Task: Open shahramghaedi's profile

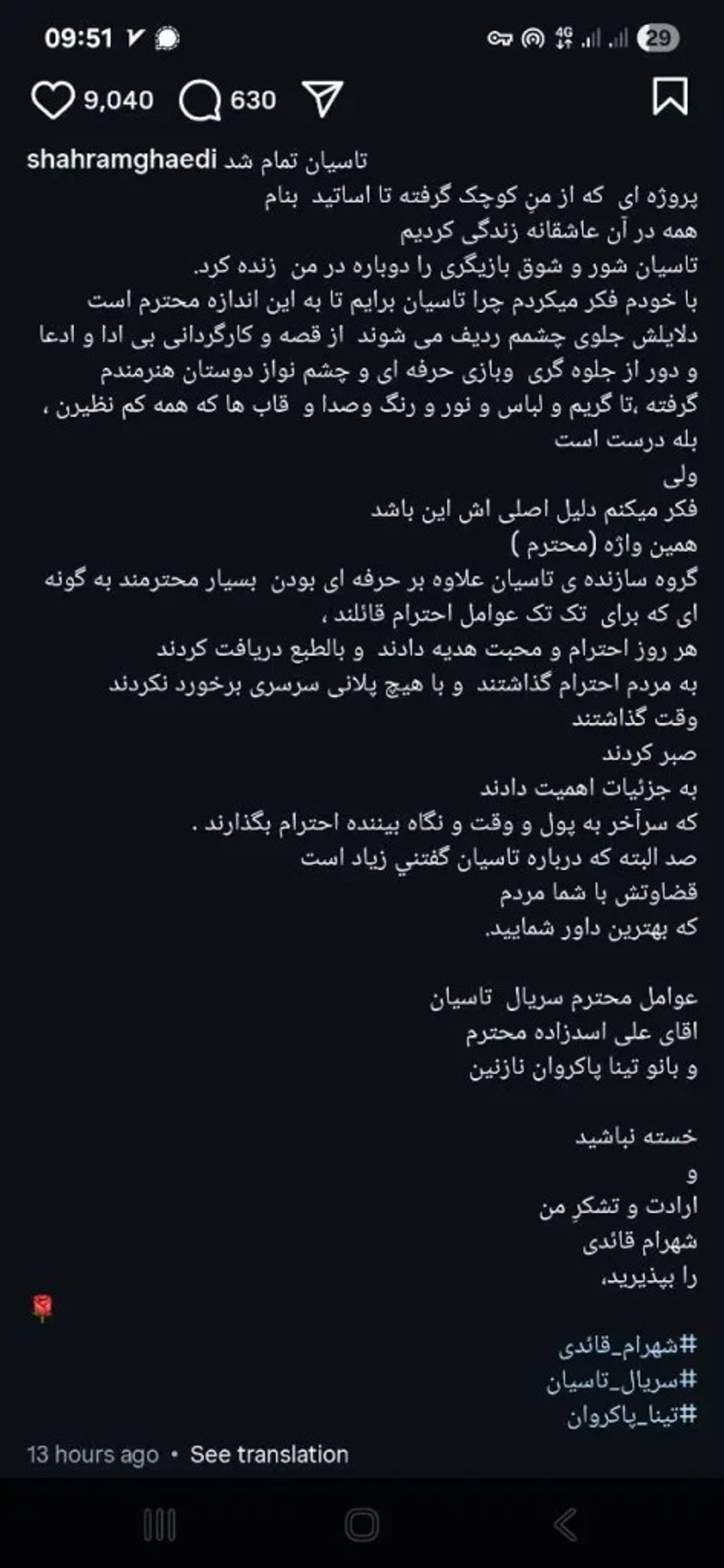Action: (x=122, y=160)
